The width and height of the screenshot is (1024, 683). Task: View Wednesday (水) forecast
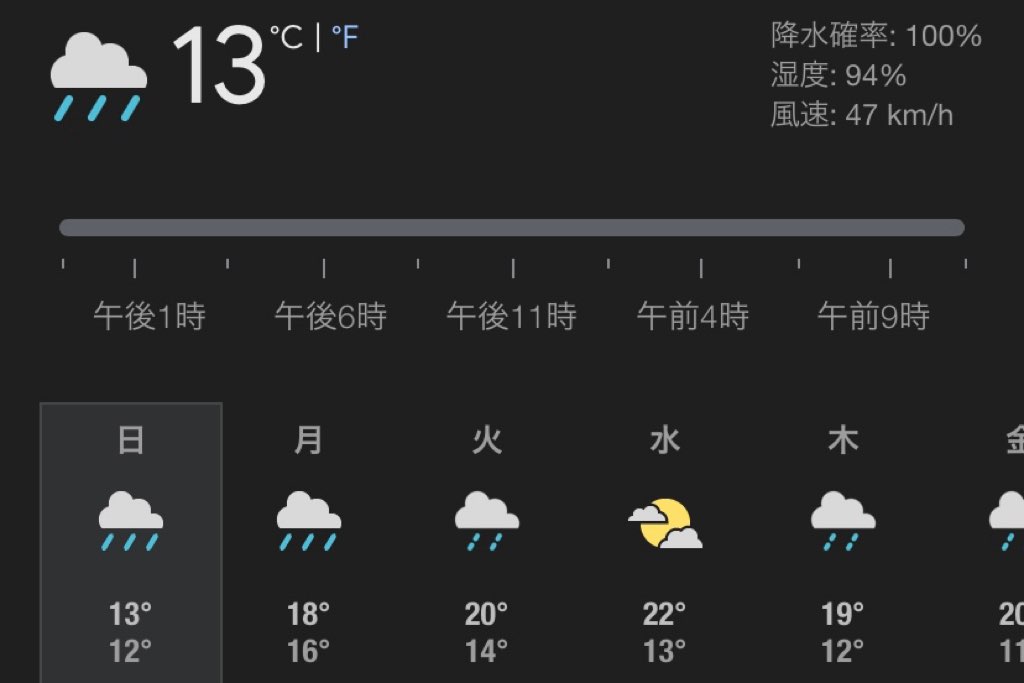(x=664, y=542)
